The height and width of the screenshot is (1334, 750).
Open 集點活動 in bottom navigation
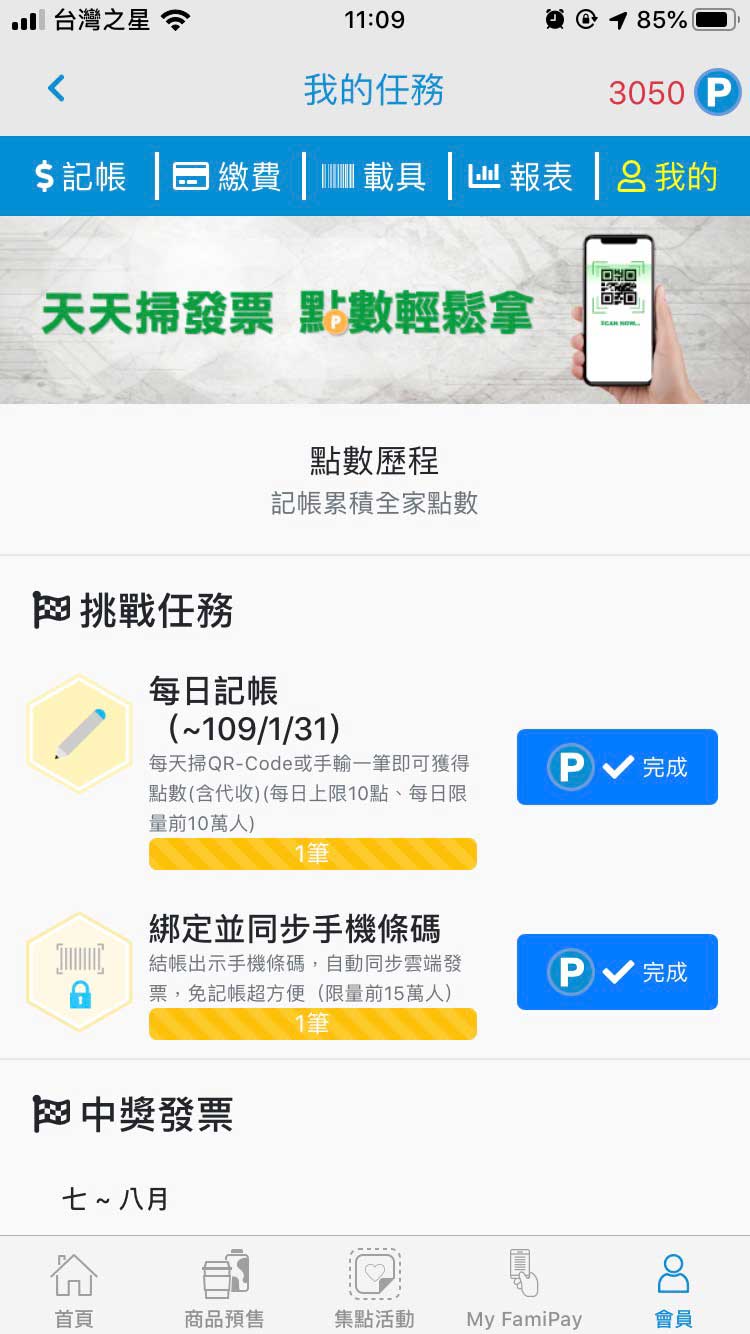point(374,1289)
